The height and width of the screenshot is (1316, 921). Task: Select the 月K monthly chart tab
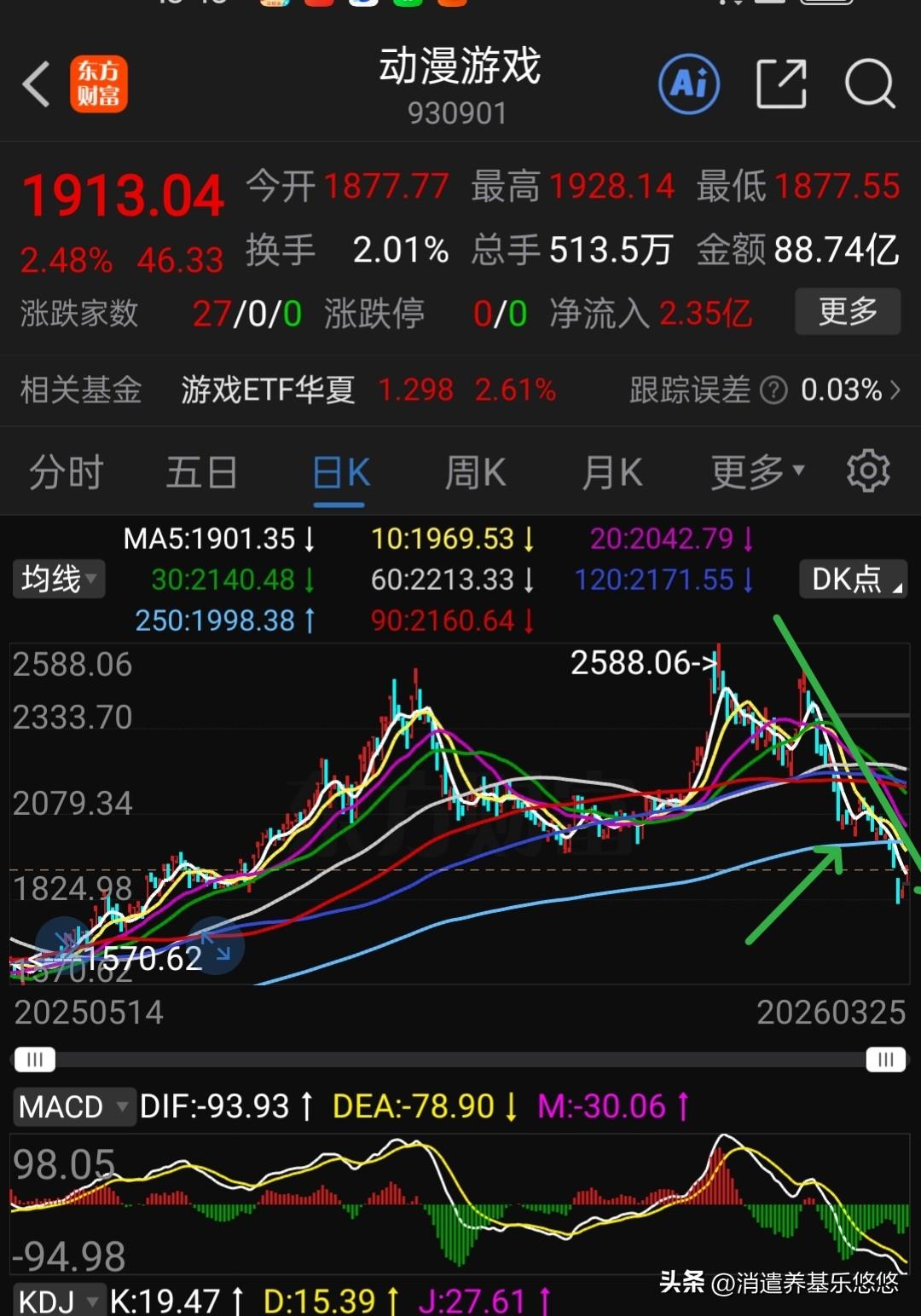(x=611, y=470)
